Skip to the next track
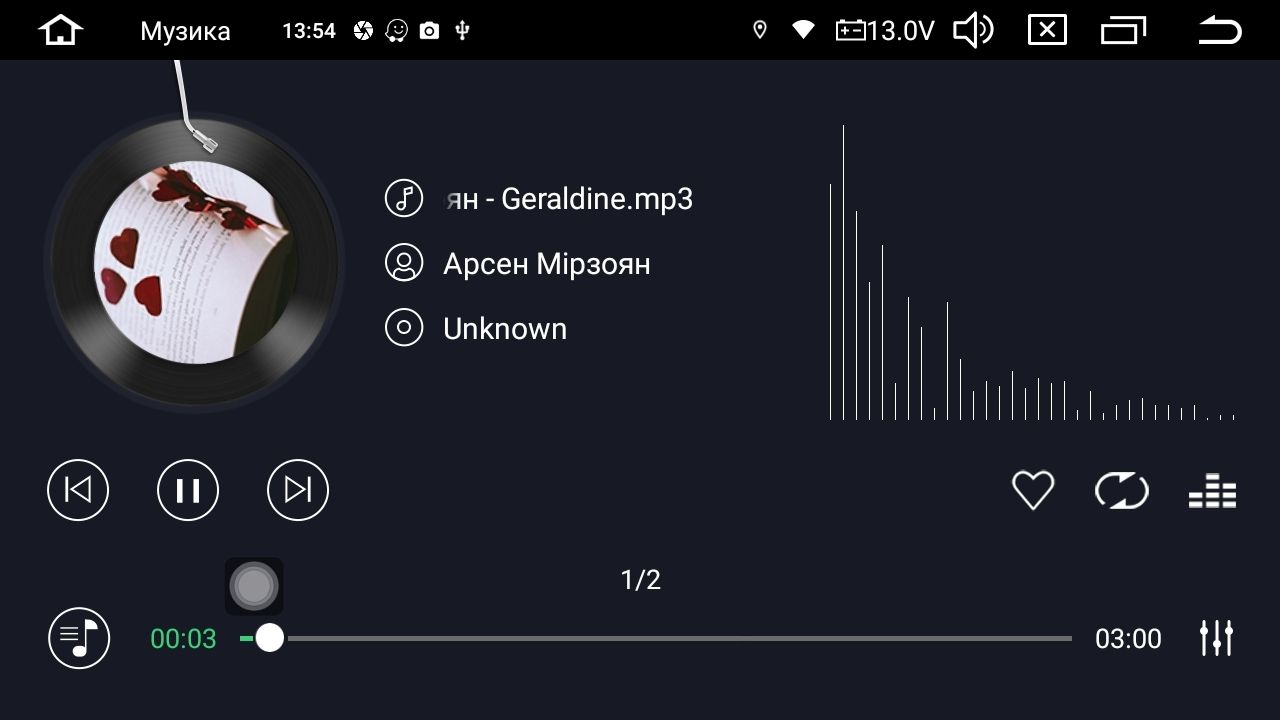 pyautogui.click(x=298, y=490)
